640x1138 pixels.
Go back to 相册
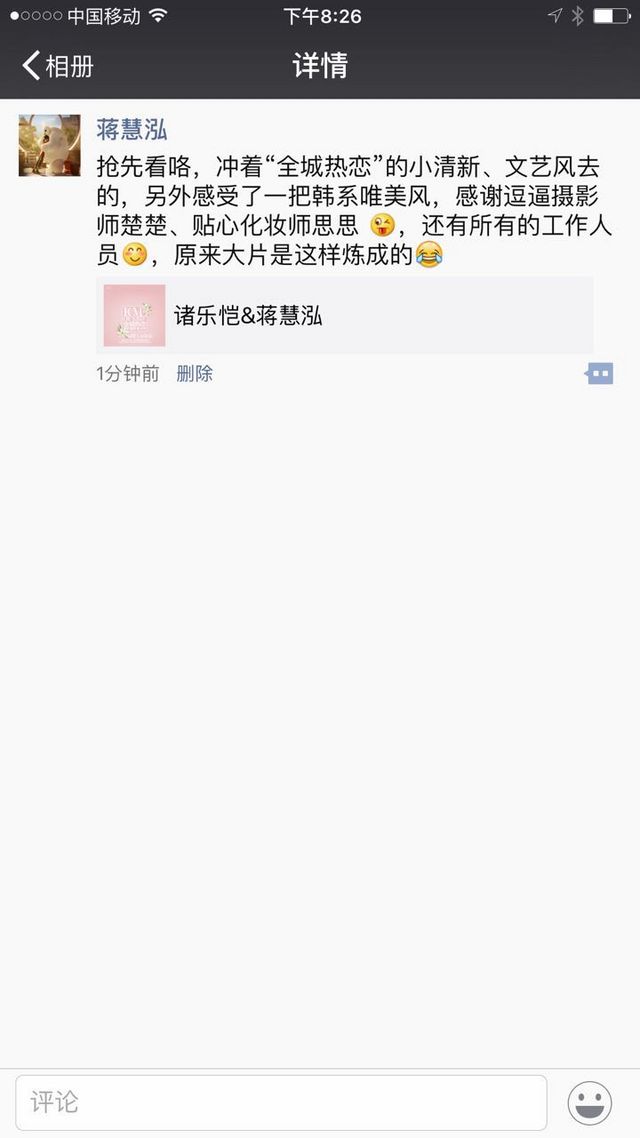tap(58, 66)
